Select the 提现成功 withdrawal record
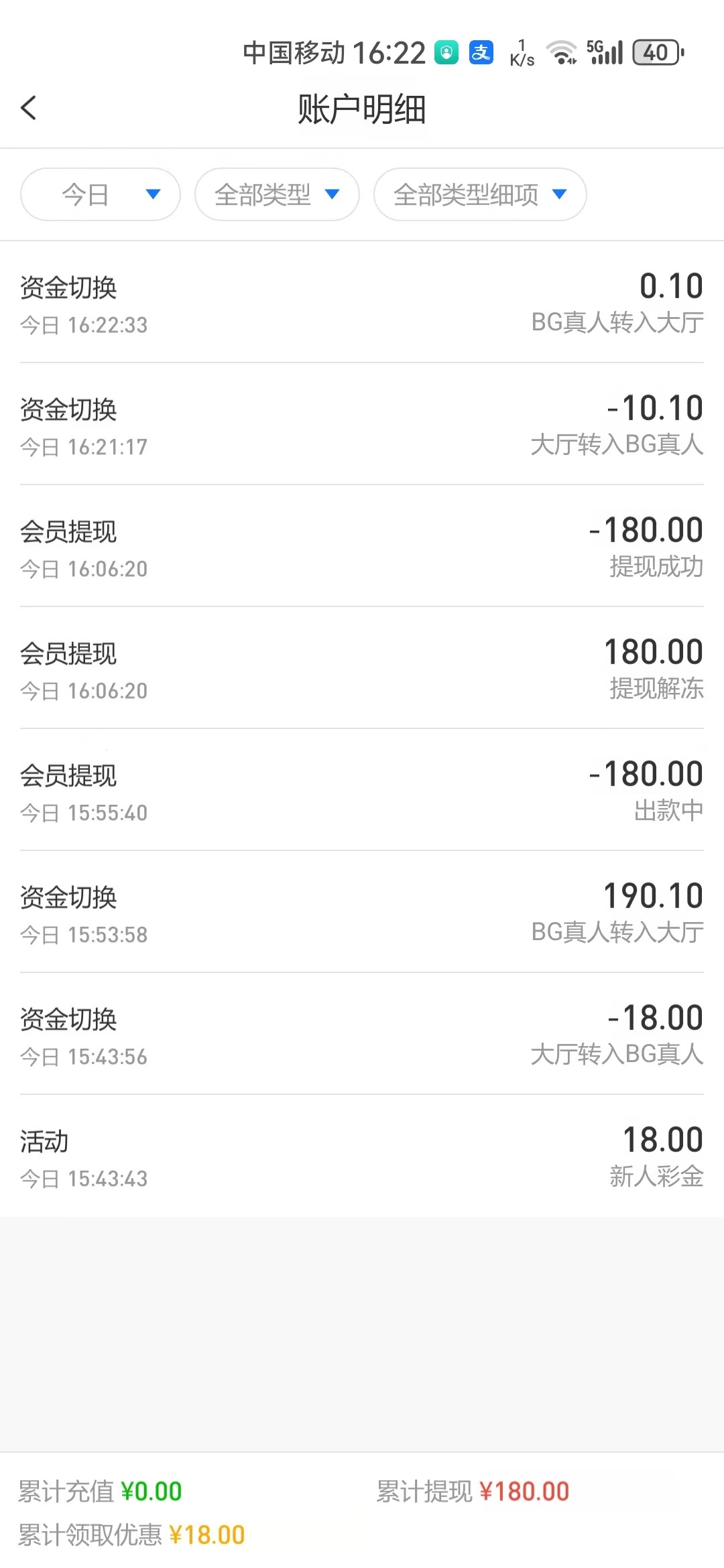The height and width of the screenshot is (1568, 724). coord(362,549)
